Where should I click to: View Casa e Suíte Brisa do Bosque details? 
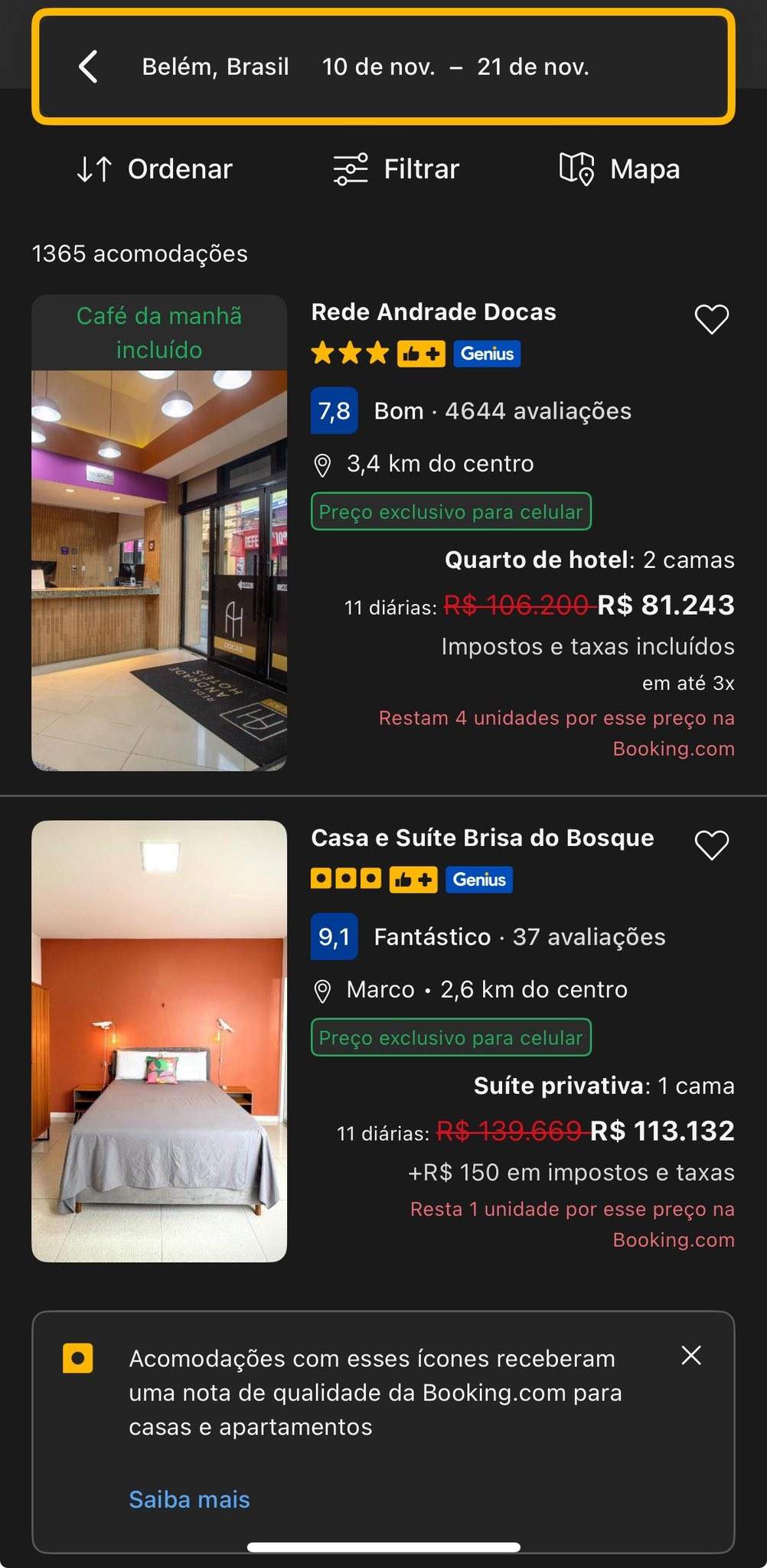tap(482, 838)
